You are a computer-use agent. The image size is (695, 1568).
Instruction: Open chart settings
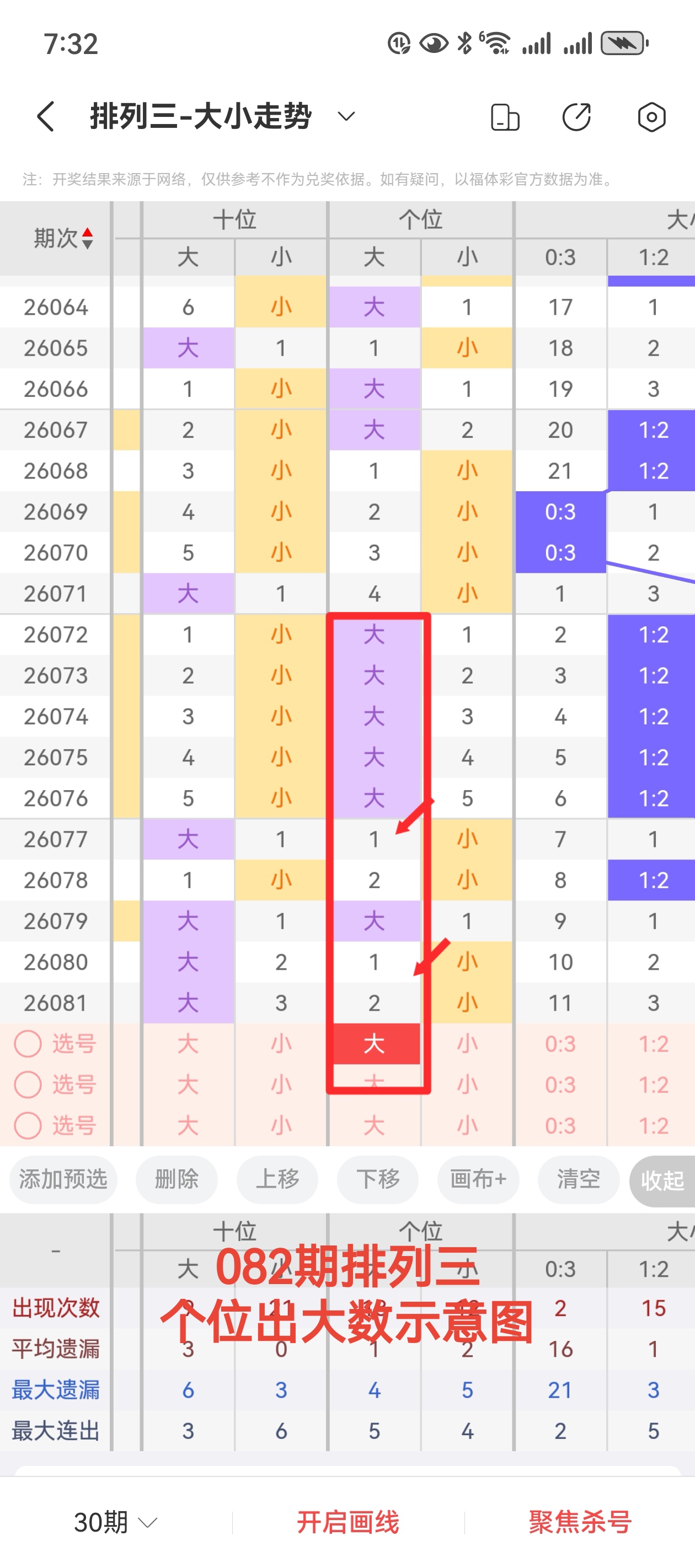coord(651,117)
